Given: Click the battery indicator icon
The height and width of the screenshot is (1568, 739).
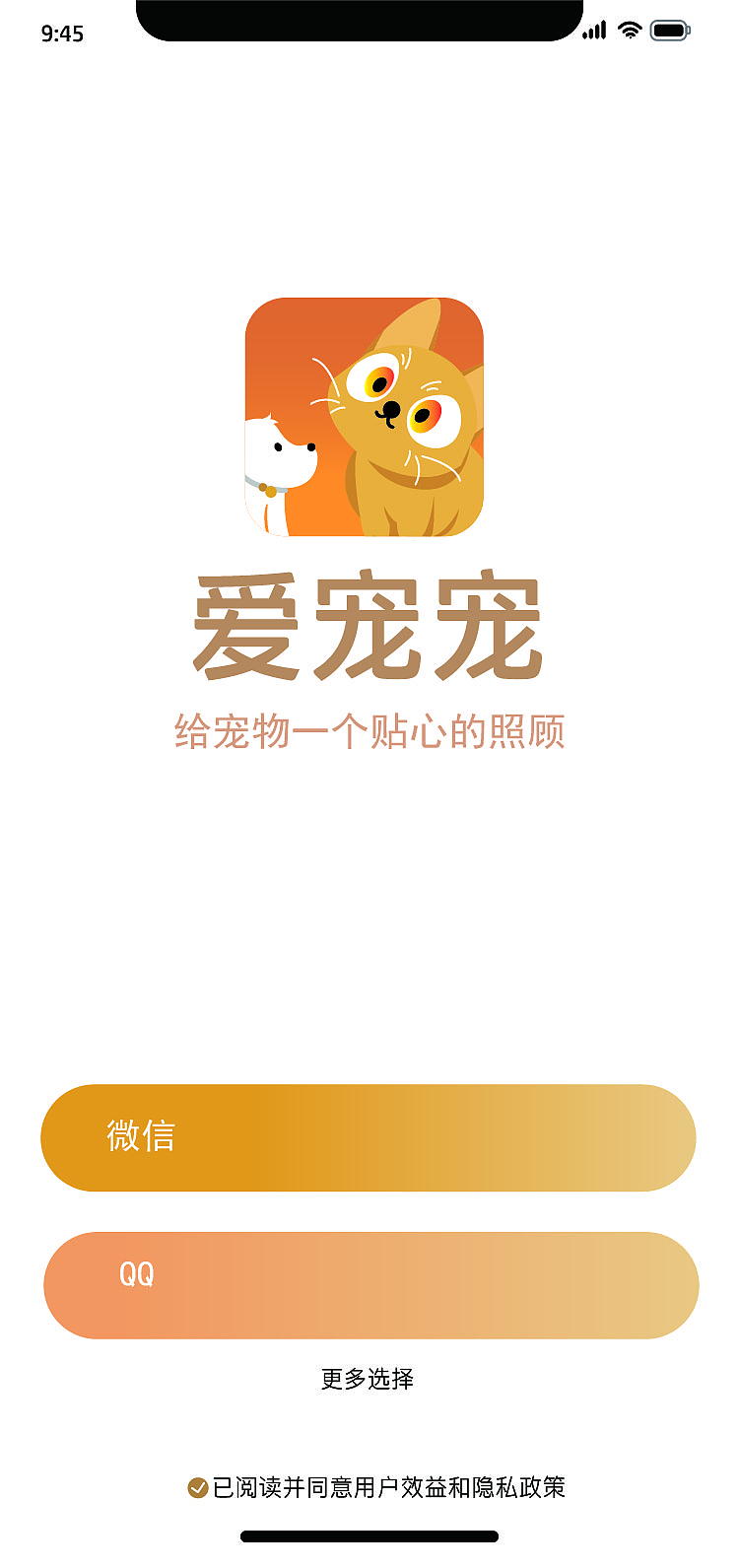Looking at the screenshot, I should [671, 30].
